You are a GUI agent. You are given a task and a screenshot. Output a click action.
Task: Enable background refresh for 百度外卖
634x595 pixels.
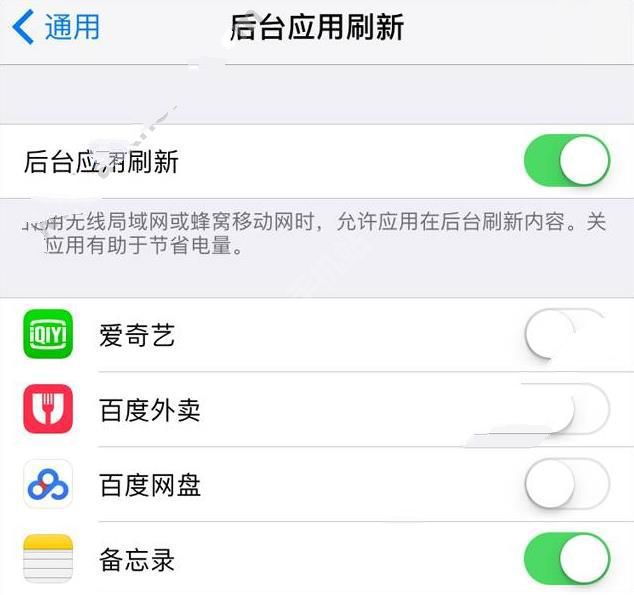tap(566, 409)
